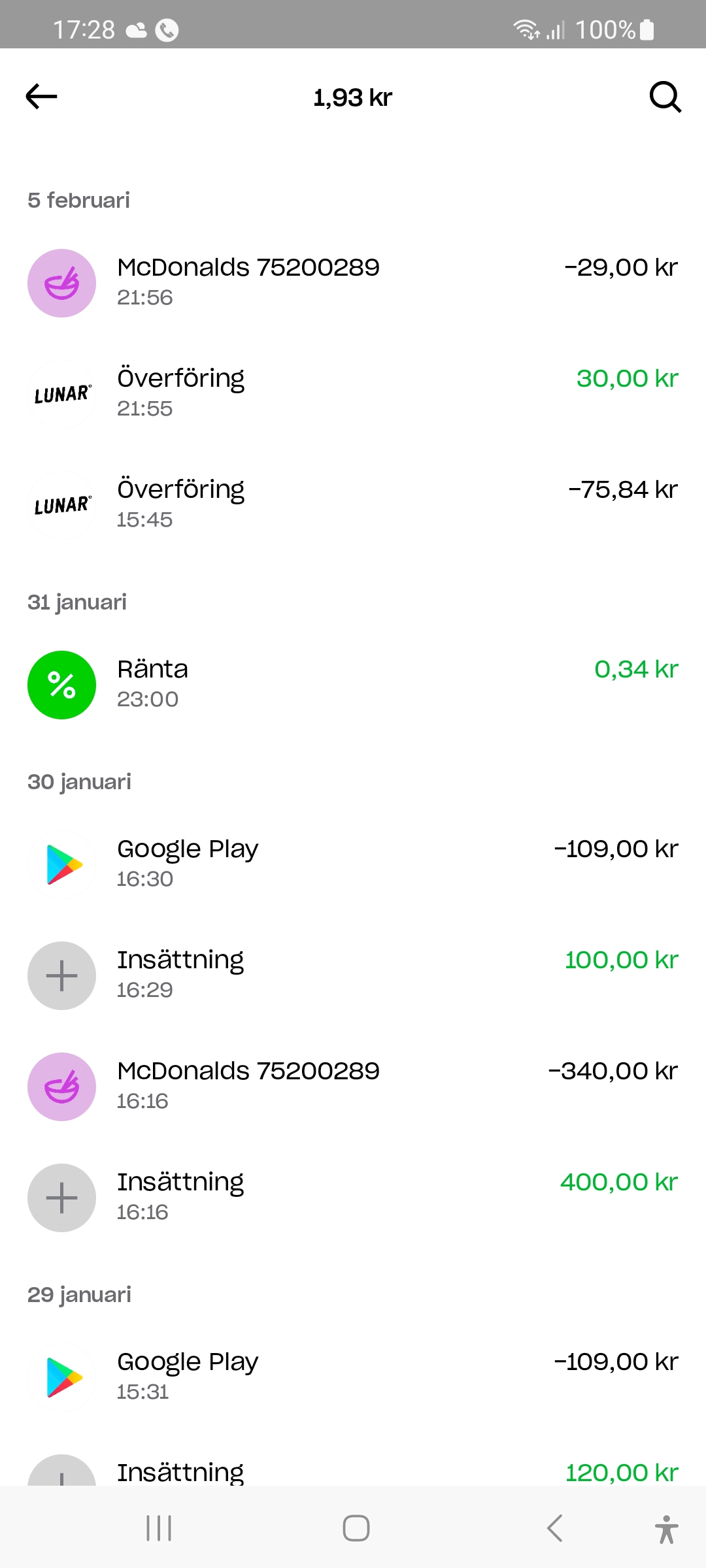Show the Insättning of 100,00 kr
This screenshot has width=706, height=1568.
tap(353, 975)
